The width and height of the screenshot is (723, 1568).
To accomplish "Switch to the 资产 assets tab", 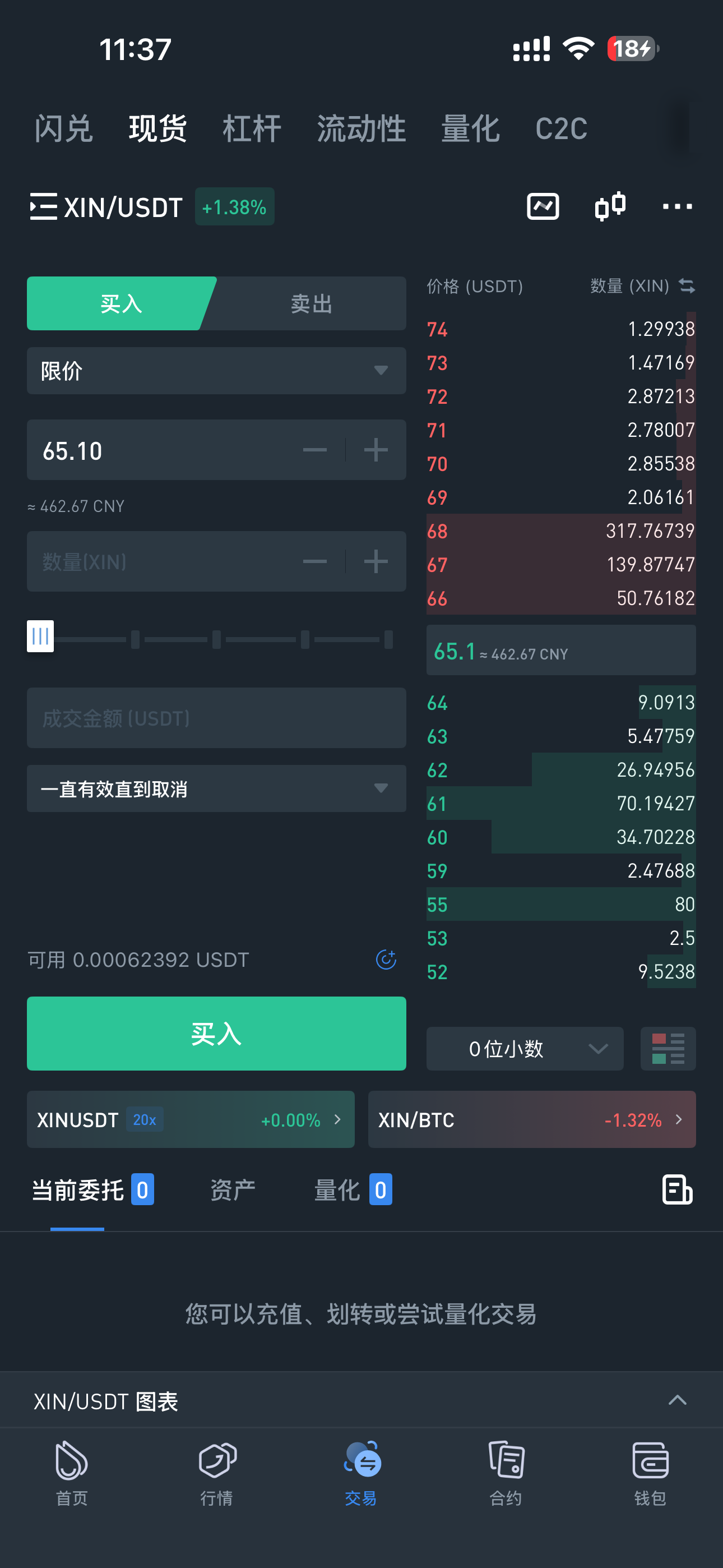I will (x=233, y=1190).
